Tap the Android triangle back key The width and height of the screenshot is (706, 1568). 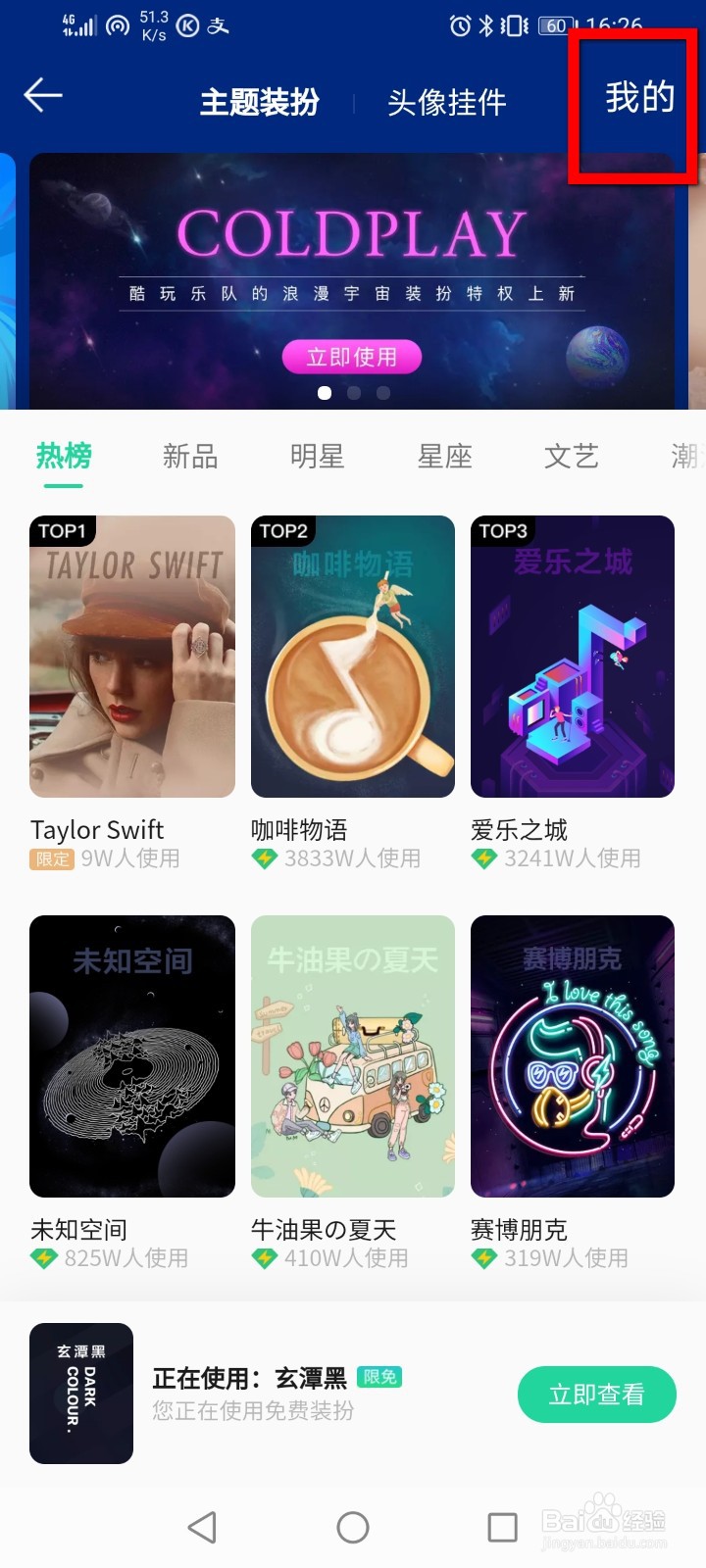(x=202, y=1526)
